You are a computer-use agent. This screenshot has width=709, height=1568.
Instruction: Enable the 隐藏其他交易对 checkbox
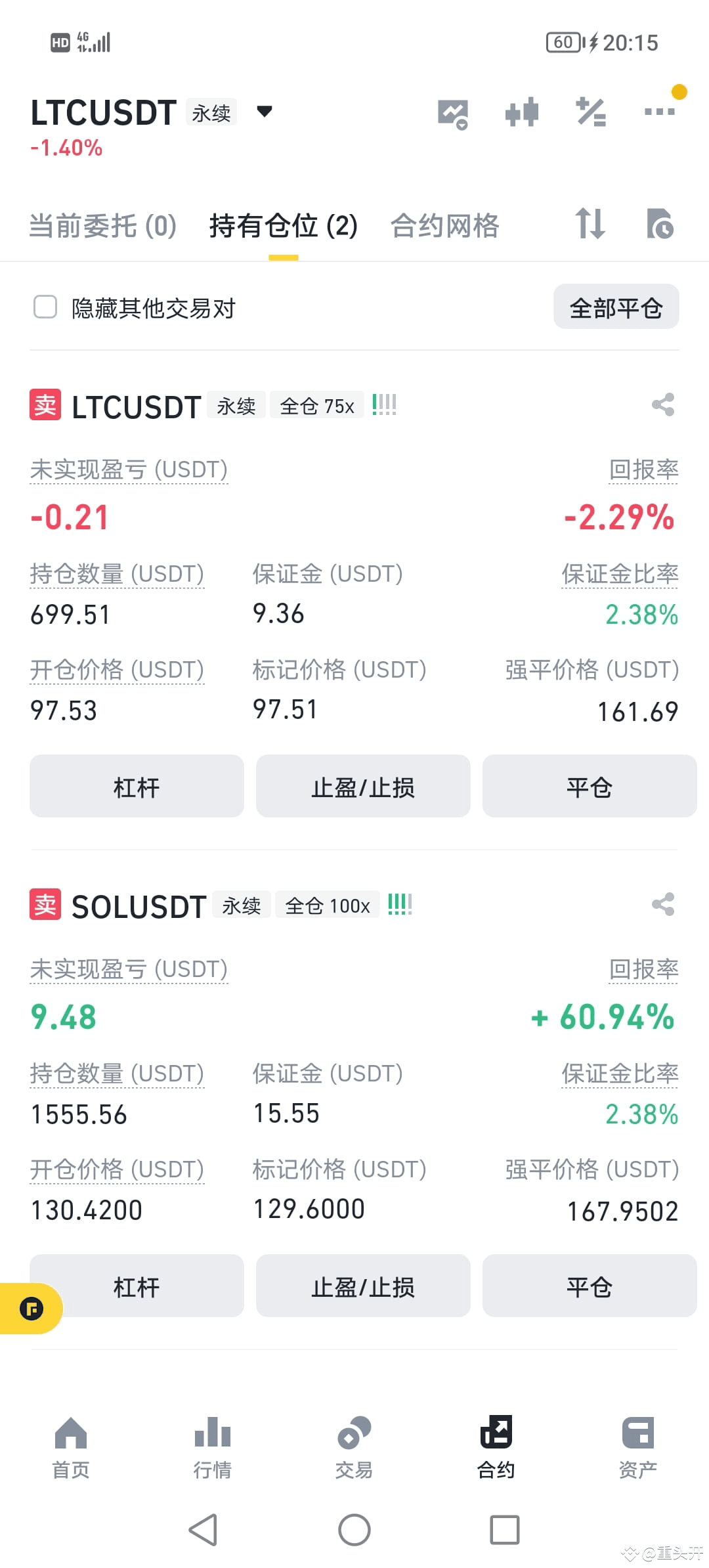click(x=45, y=307)
